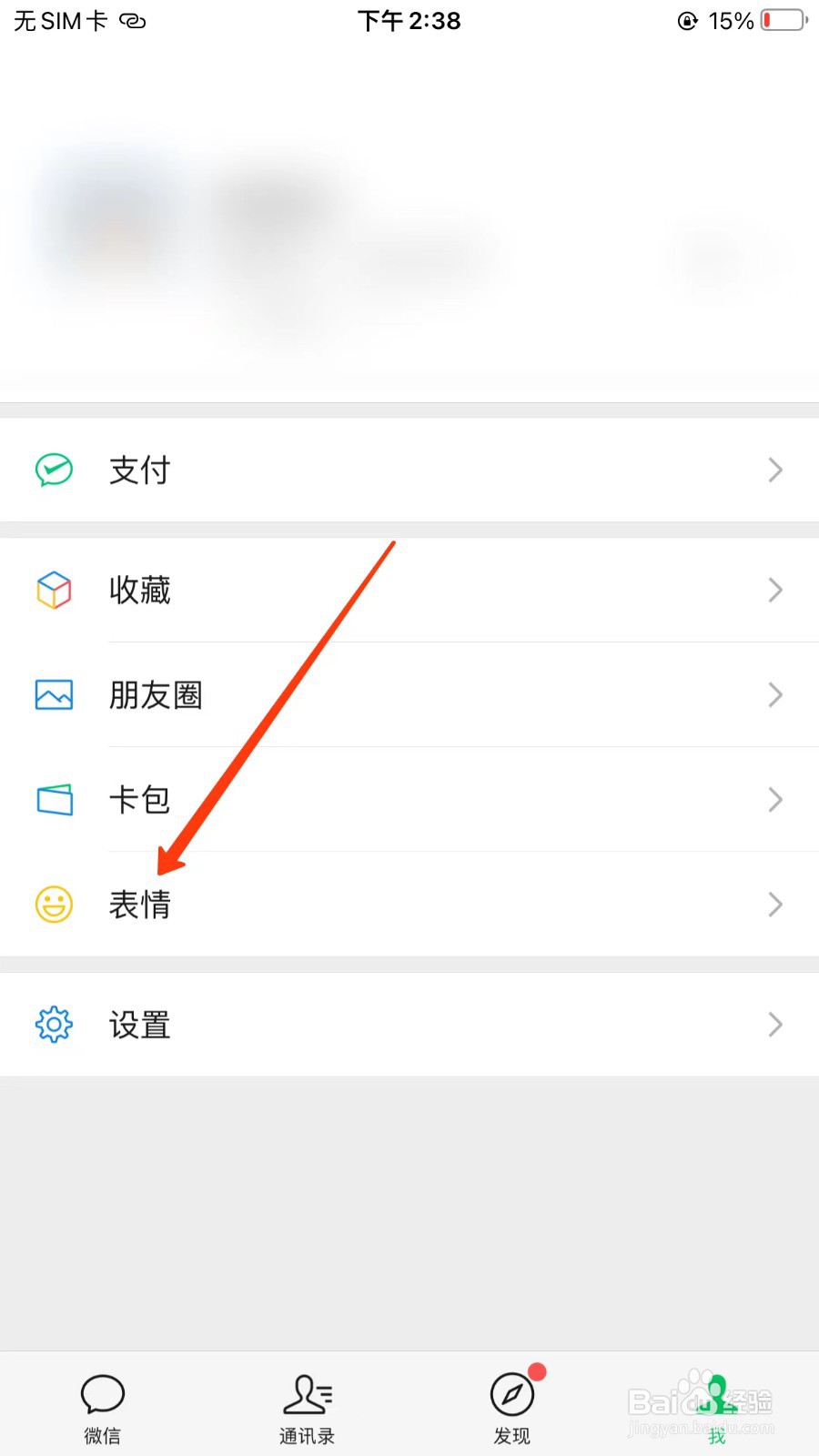Tap the smiley face 表情 sticker icon

click(54, 905)
